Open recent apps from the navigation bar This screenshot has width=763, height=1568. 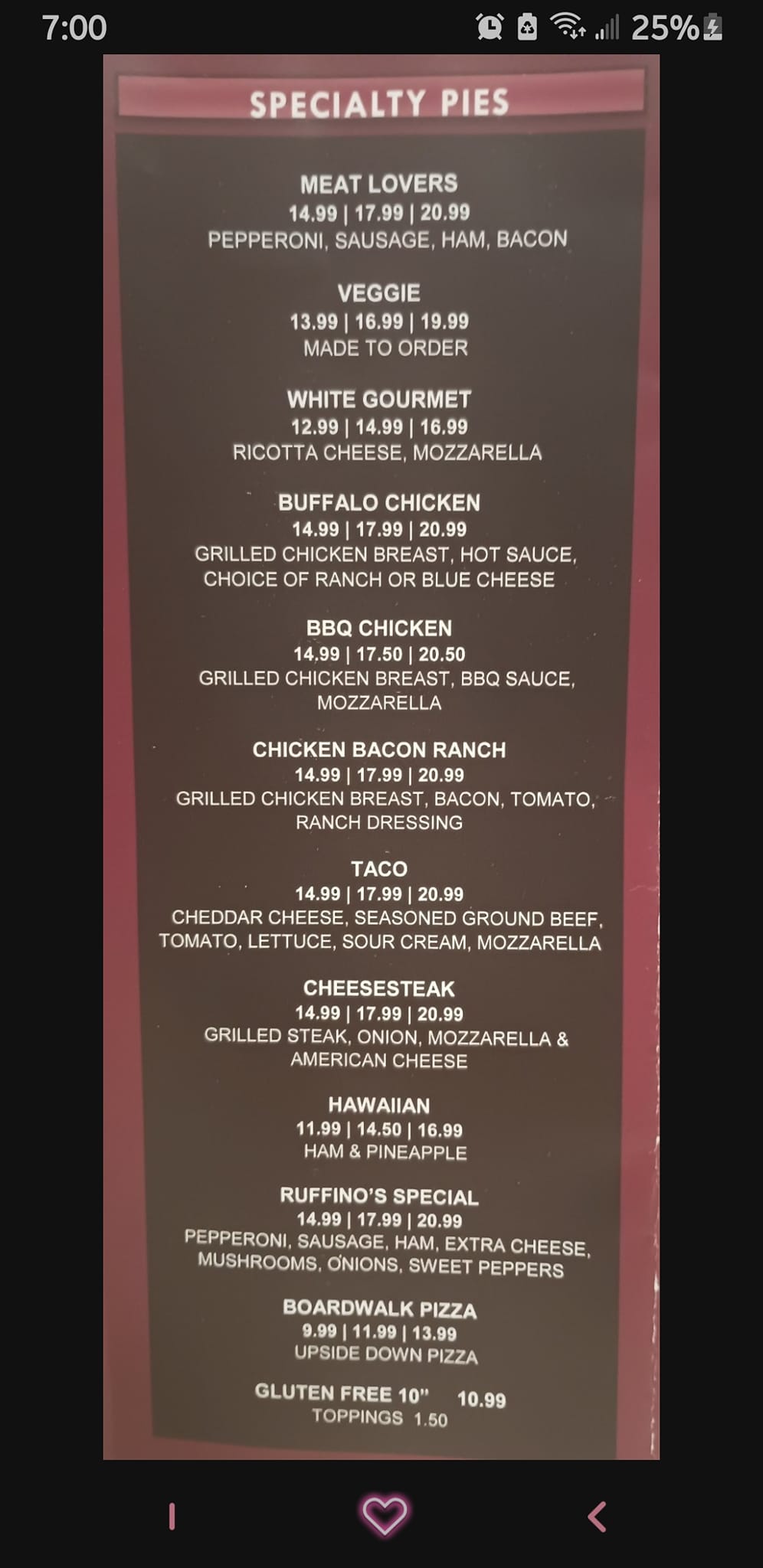tap(172, 1516)
